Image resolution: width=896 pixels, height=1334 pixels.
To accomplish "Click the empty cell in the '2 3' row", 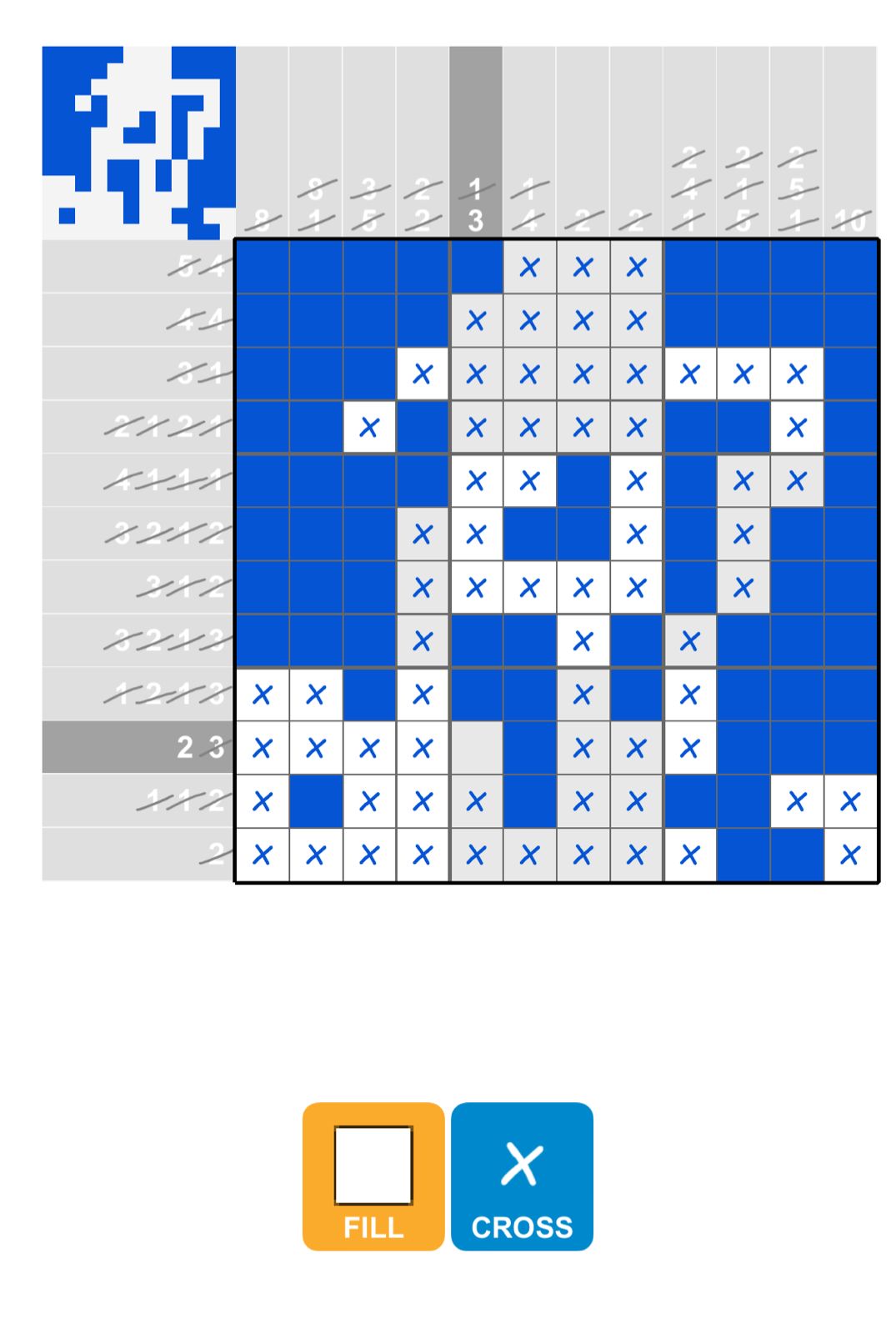I will coord(475,747).
